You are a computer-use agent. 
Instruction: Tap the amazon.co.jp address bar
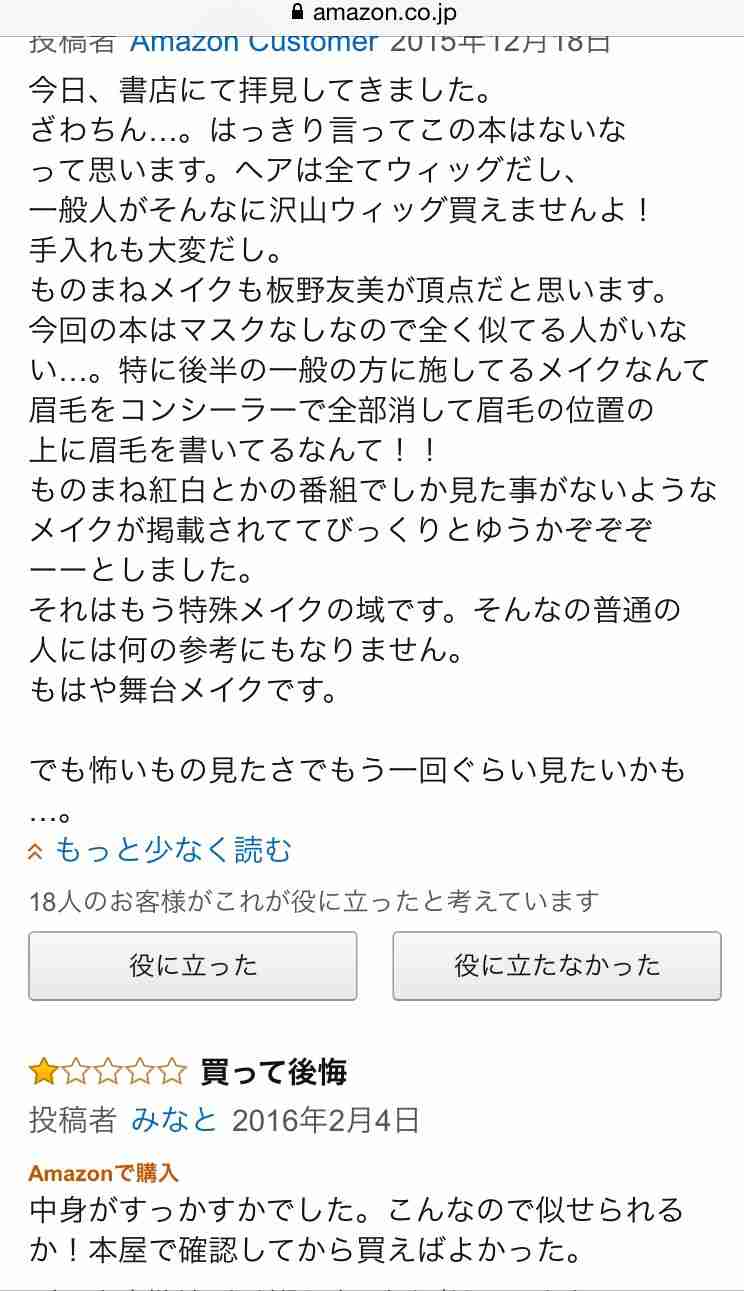pyautogui.click(x=372, y=14)
